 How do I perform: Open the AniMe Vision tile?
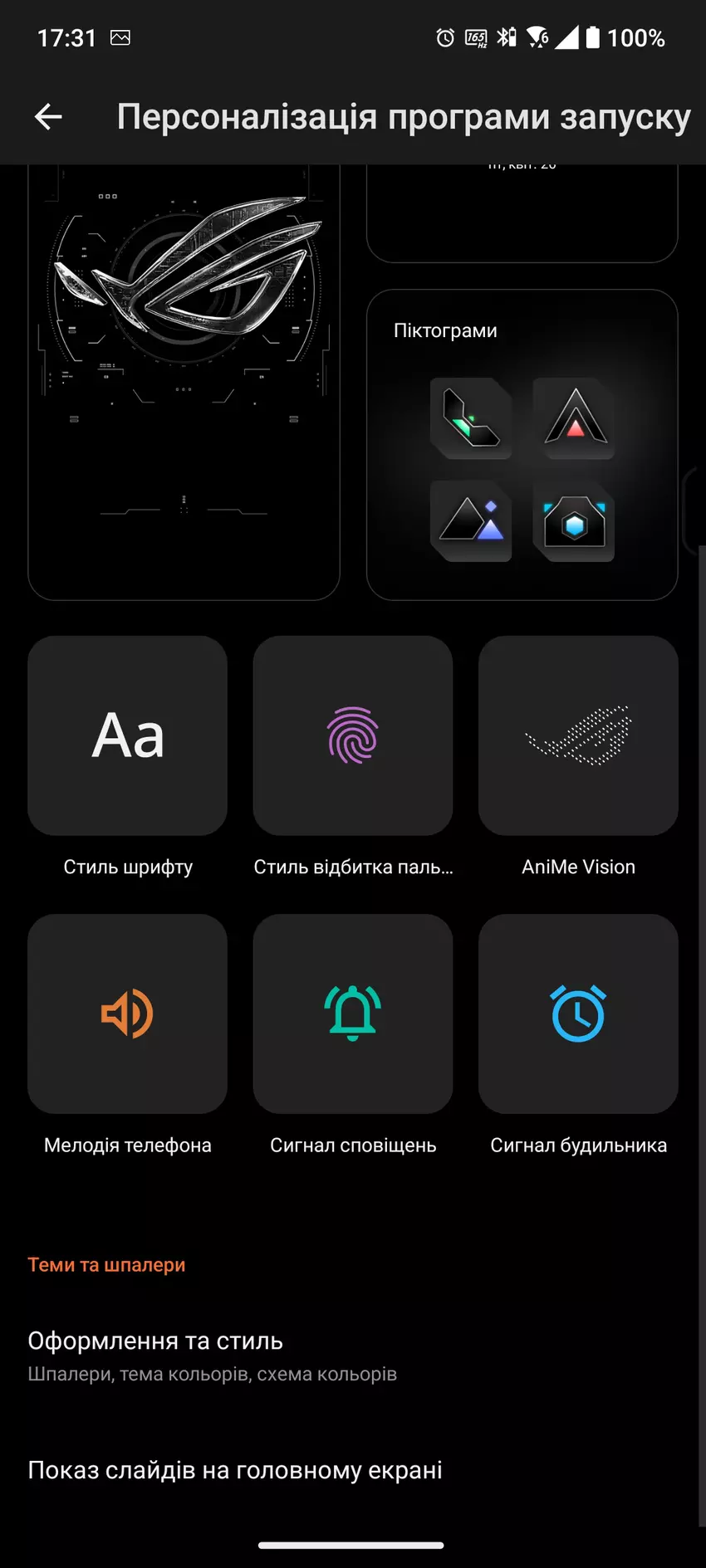coord(578,736)
